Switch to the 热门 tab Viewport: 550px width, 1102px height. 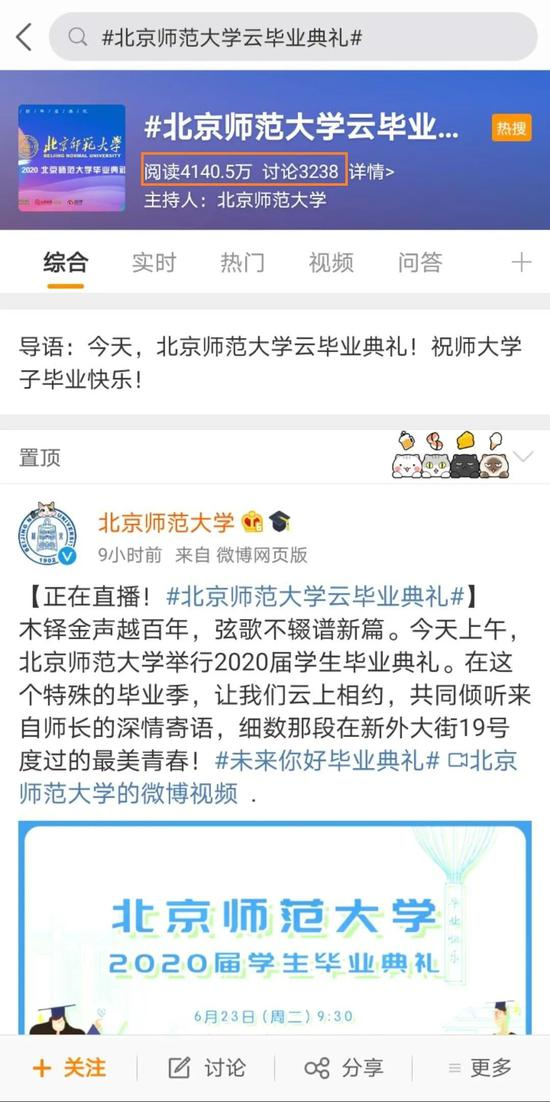(242, 262)
